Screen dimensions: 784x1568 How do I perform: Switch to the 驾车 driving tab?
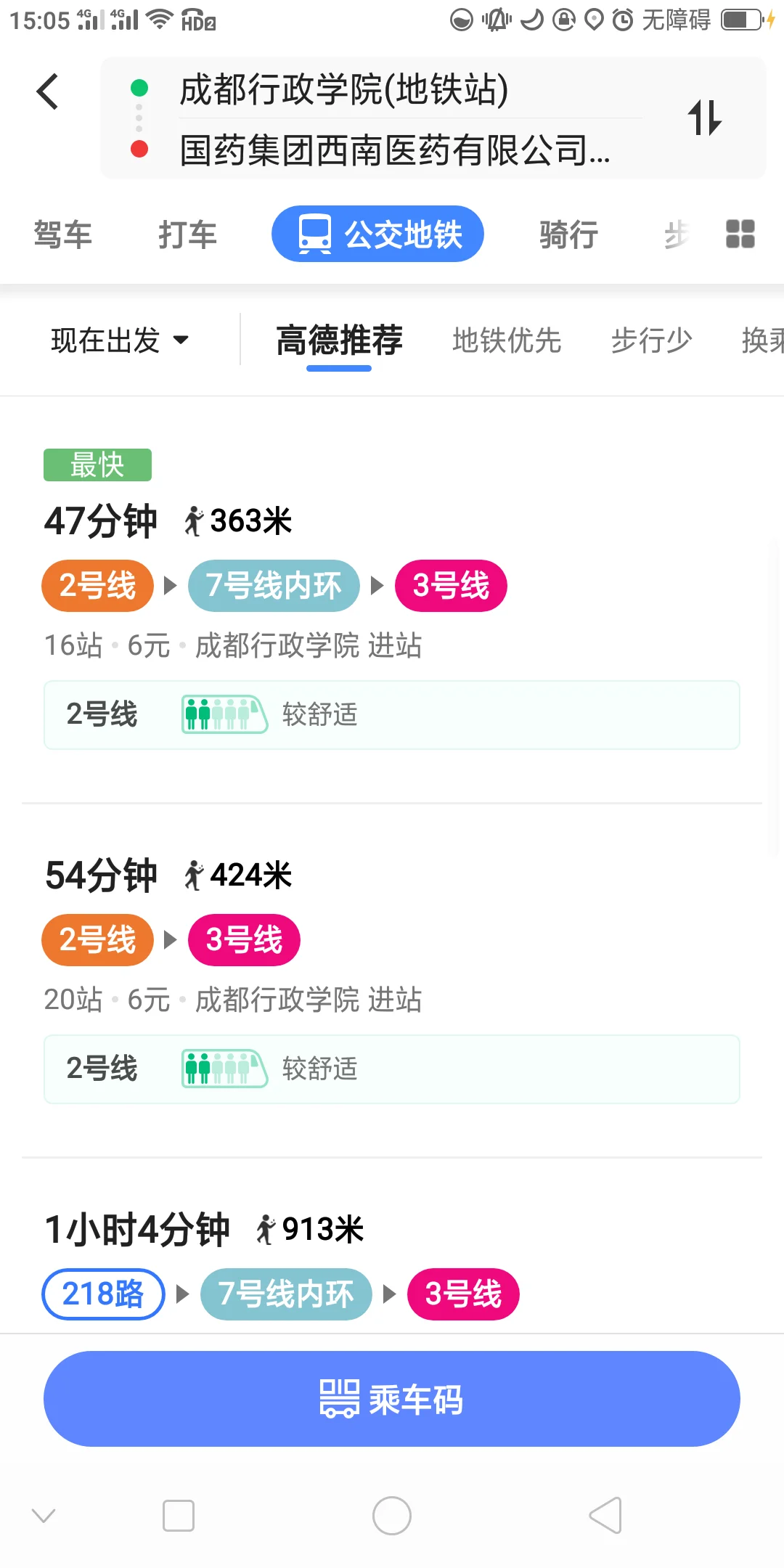[62, 234]
